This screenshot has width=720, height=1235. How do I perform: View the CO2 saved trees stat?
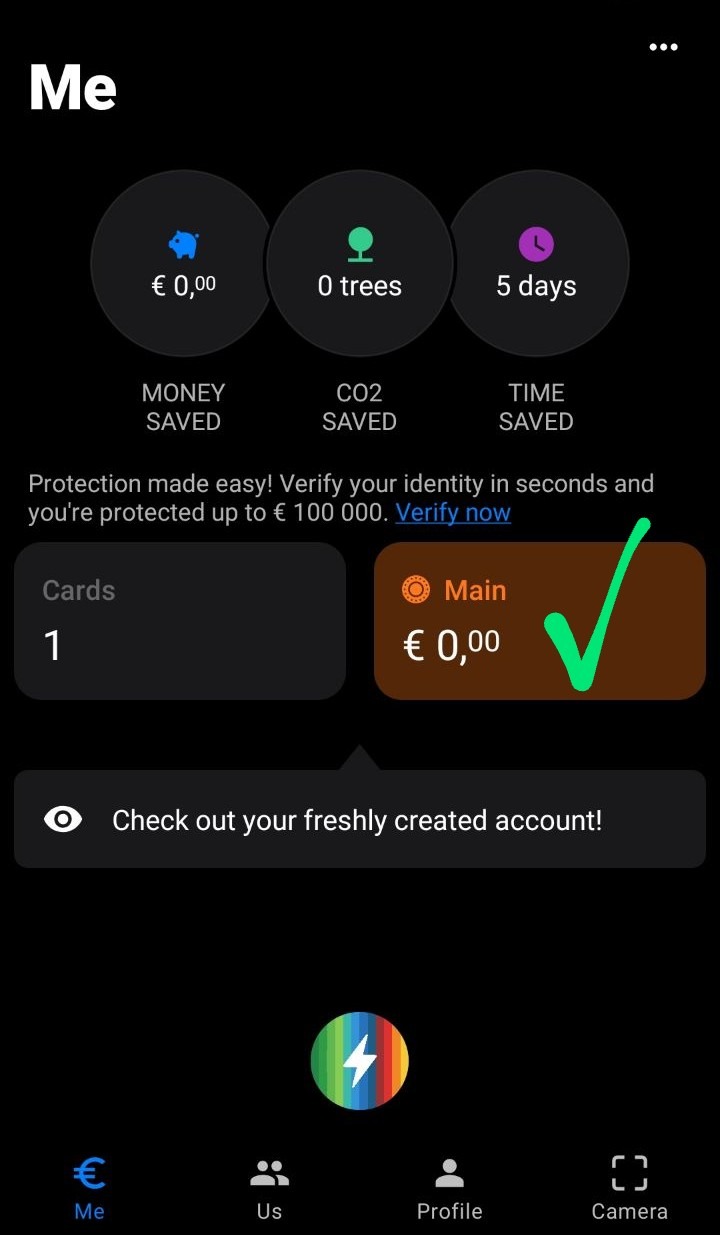[x=360, y=264]
